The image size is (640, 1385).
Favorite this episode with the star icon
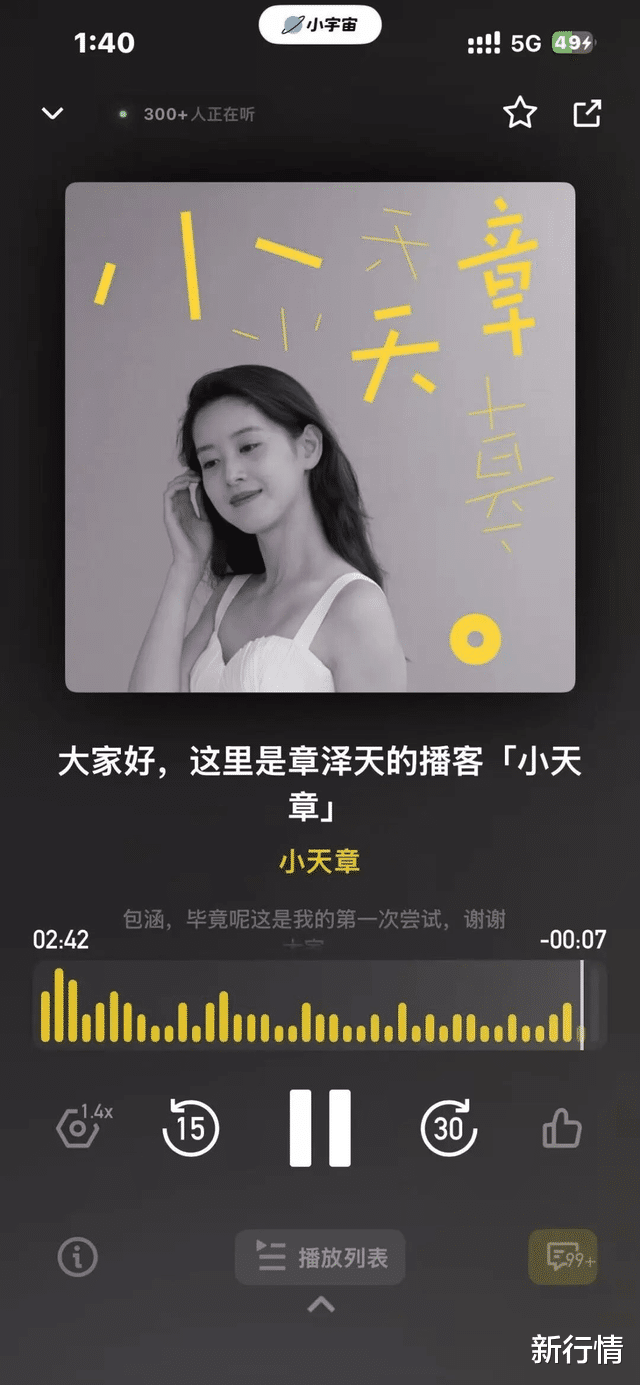[x=520, y=114]
